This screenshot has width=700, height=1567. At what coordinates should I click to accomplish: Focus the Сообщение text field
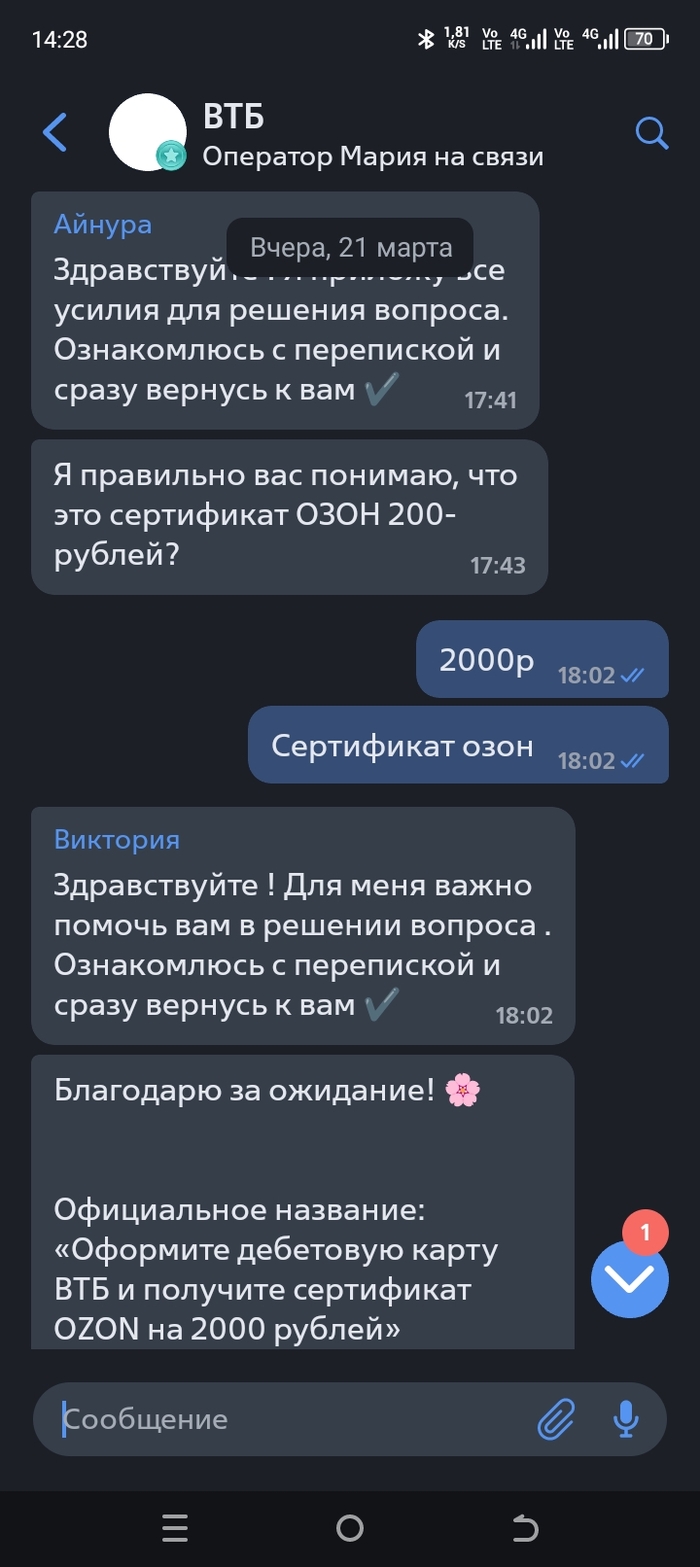[x=290, y=1419]
